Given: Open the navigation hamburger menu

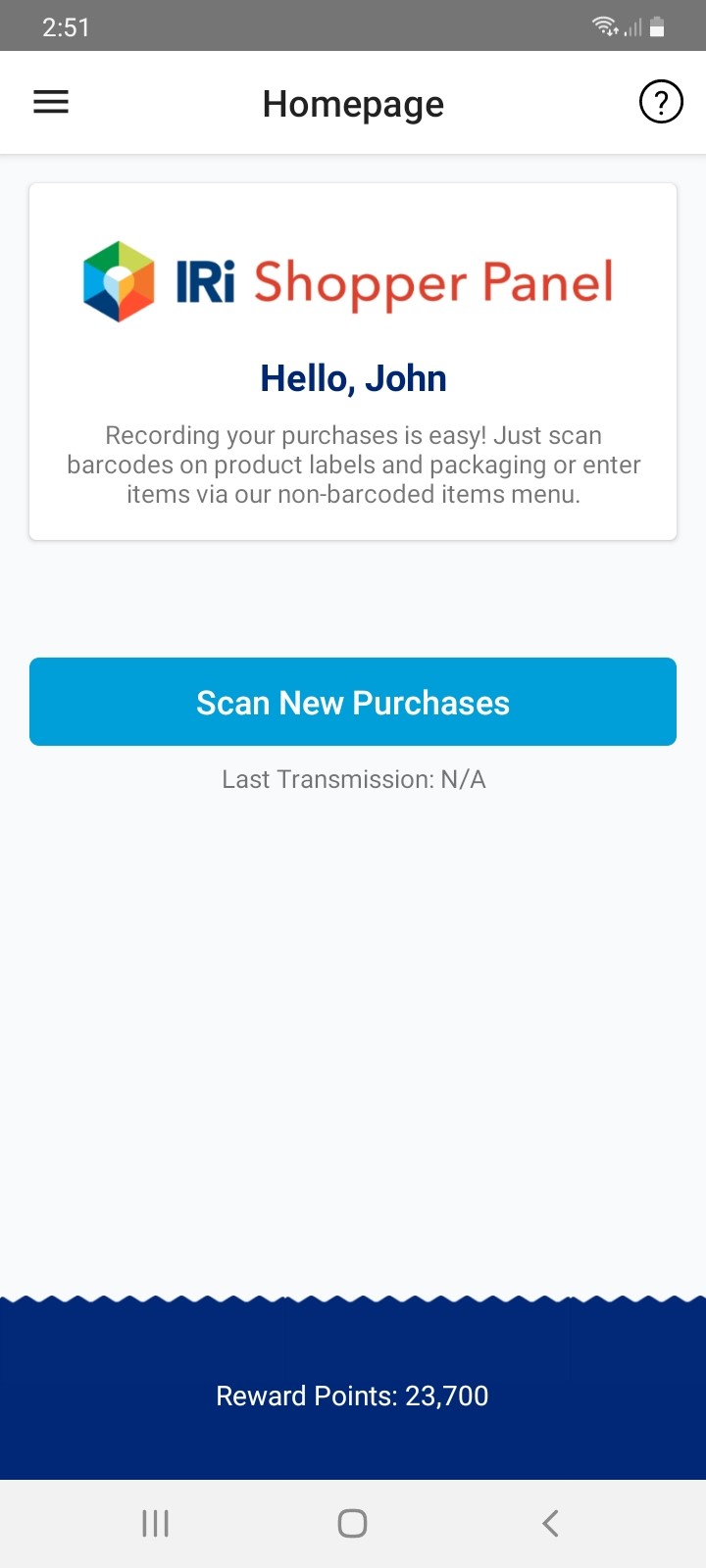Looking at the screenshot, I should point(51,101).
